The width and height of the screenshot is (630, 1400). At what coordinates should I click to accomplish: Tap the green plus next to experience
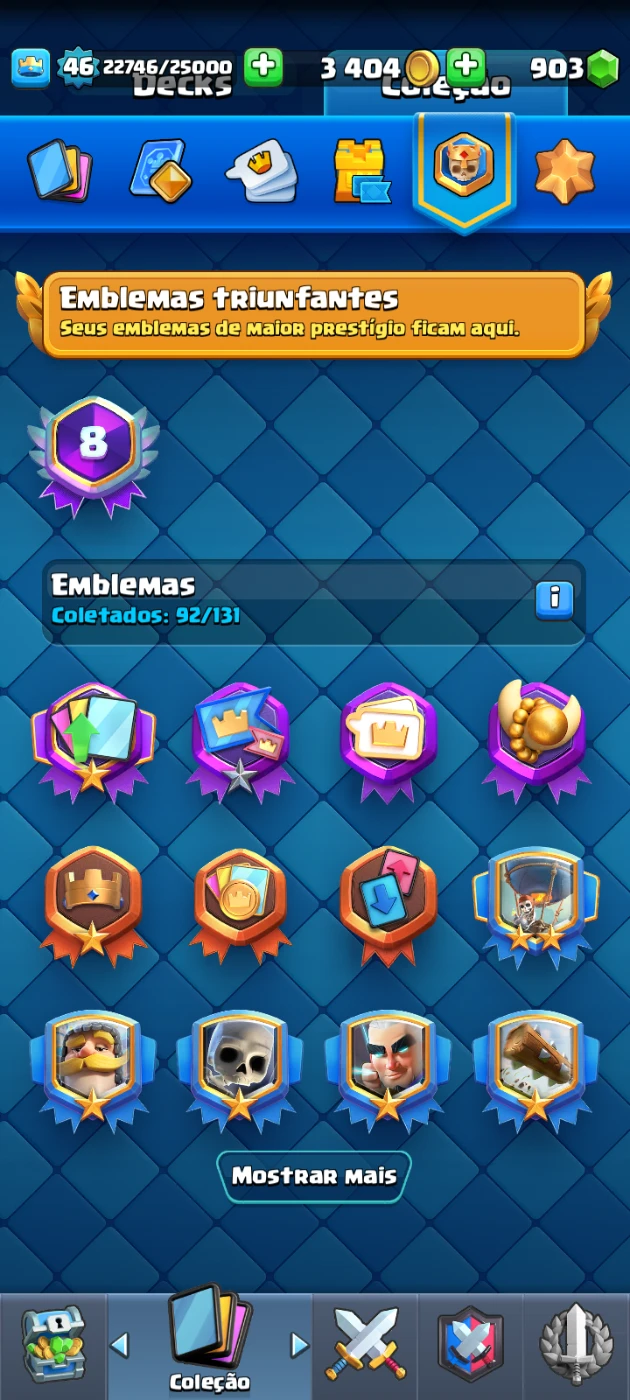point(263,68)
